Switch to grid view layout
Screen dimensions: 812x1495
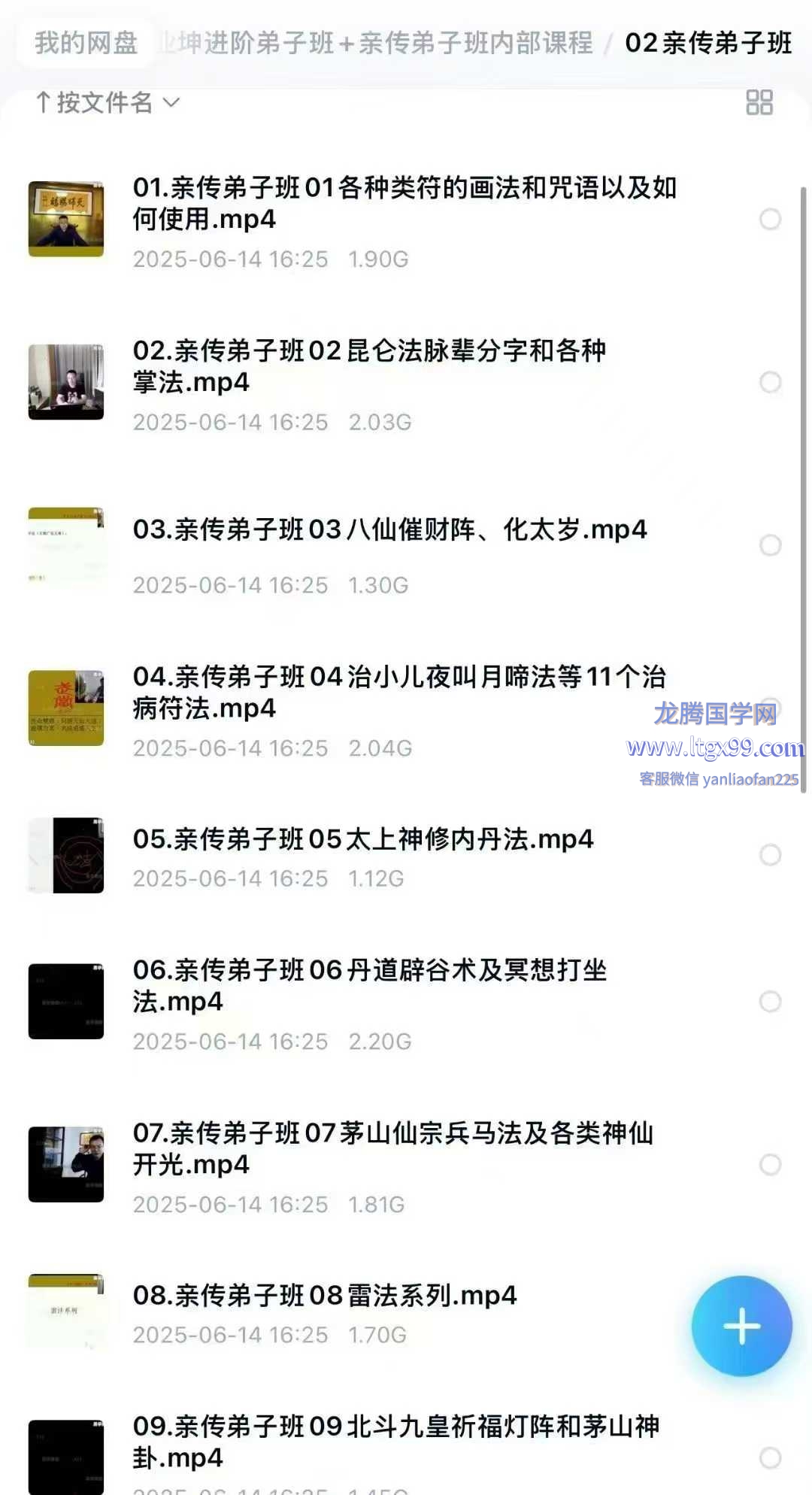pos(759,102)
